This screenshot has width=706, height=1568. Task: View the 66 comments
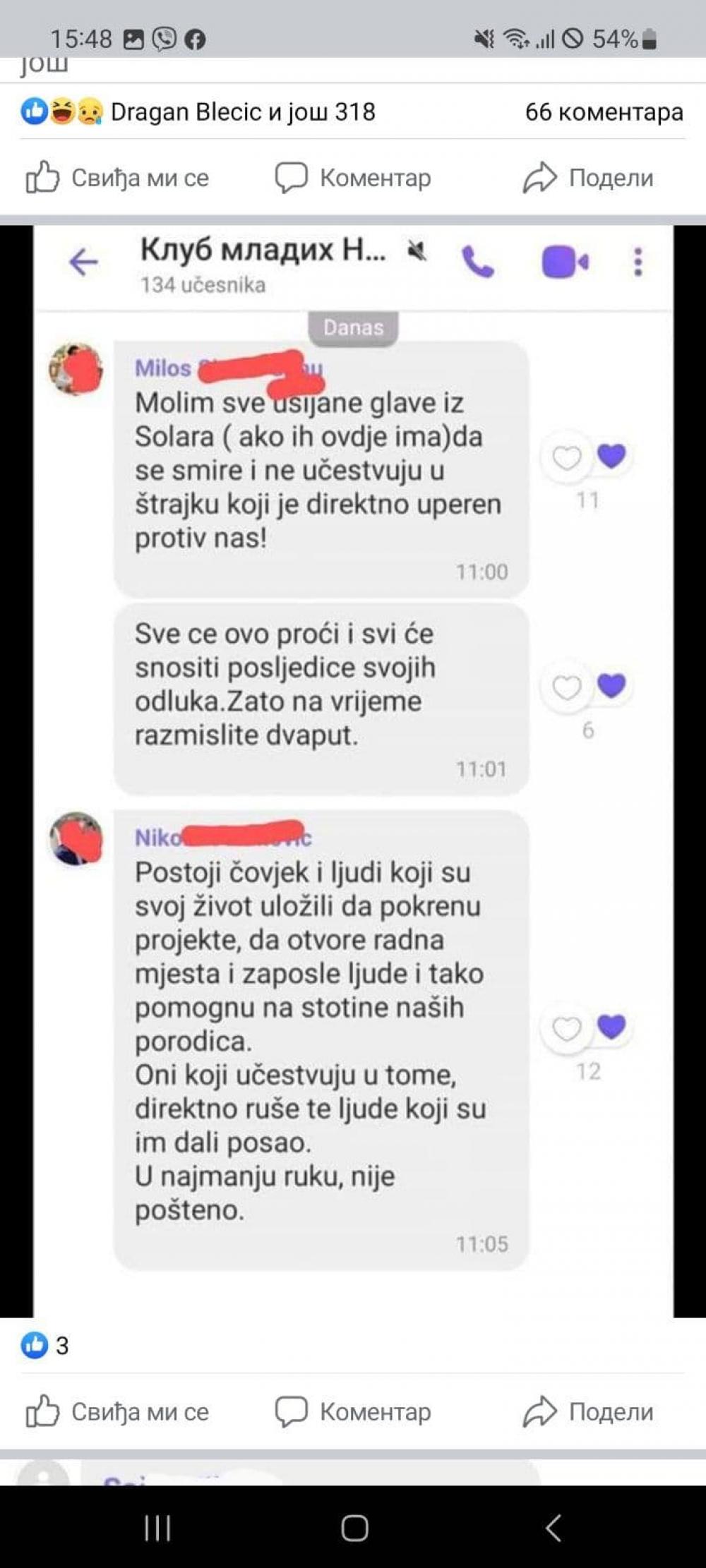(x=604, y=112)
